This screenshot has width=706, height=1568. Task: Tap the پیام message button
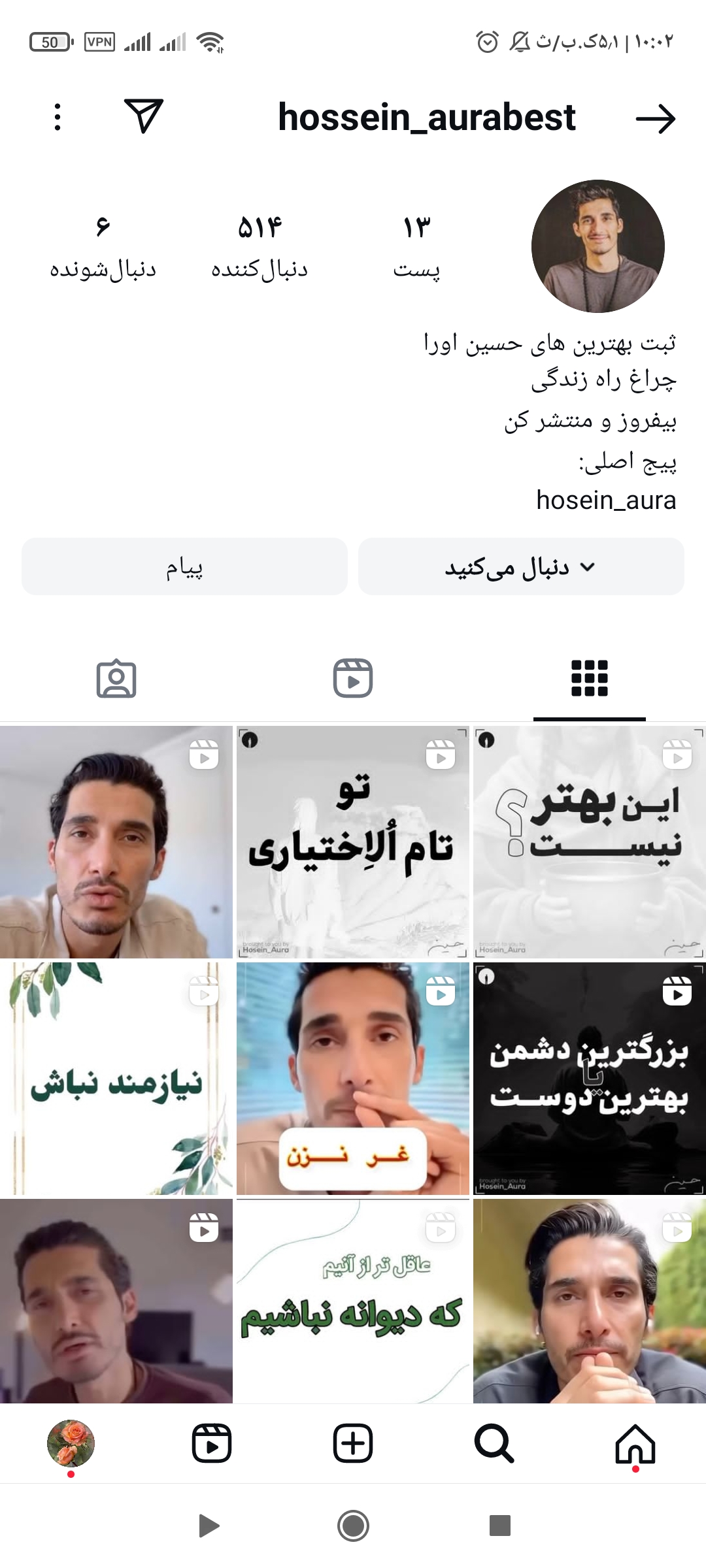pos(184,566)
